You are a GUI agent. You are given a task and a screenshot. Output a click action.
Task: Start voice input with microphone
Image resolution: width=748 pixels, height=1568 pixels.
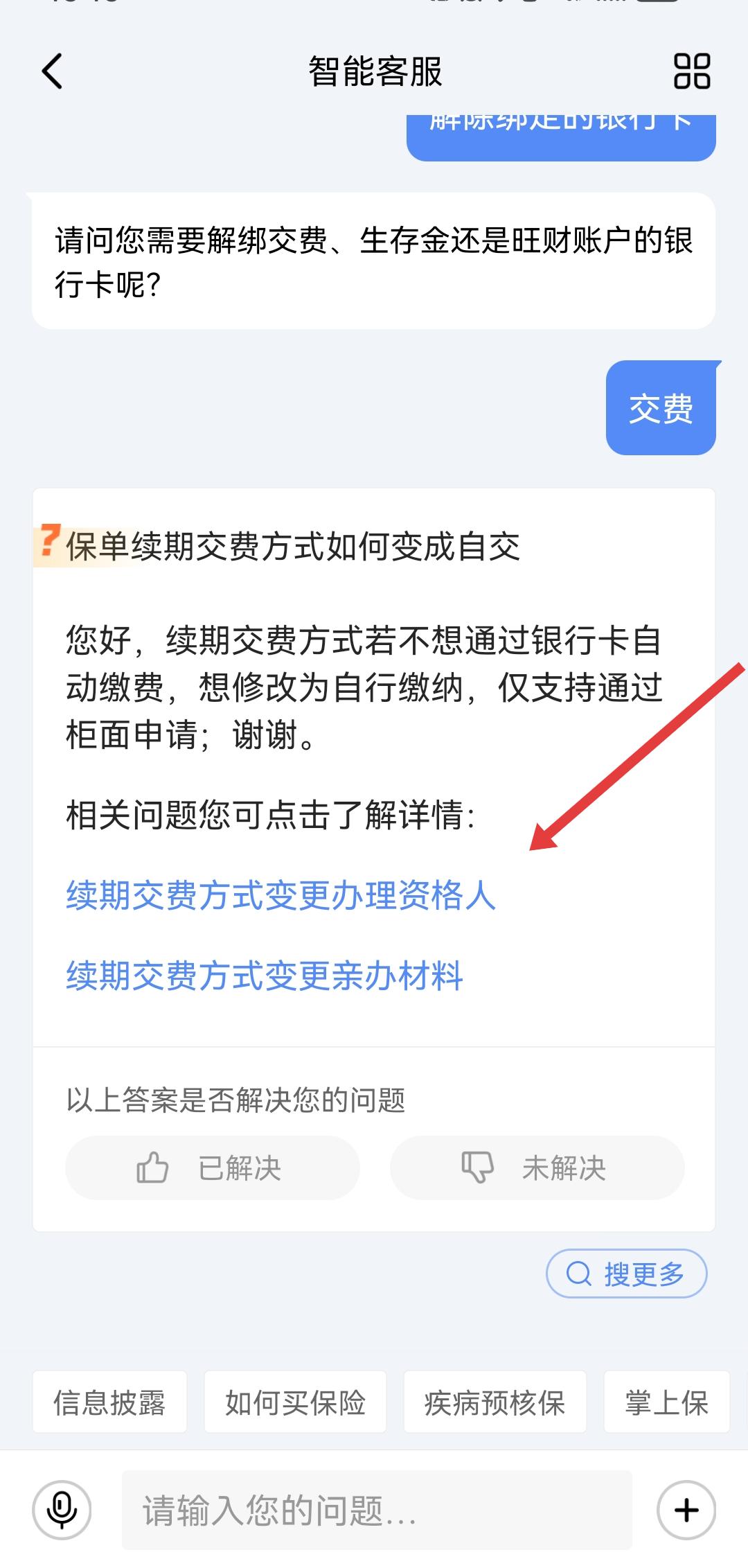[62, 1510]
